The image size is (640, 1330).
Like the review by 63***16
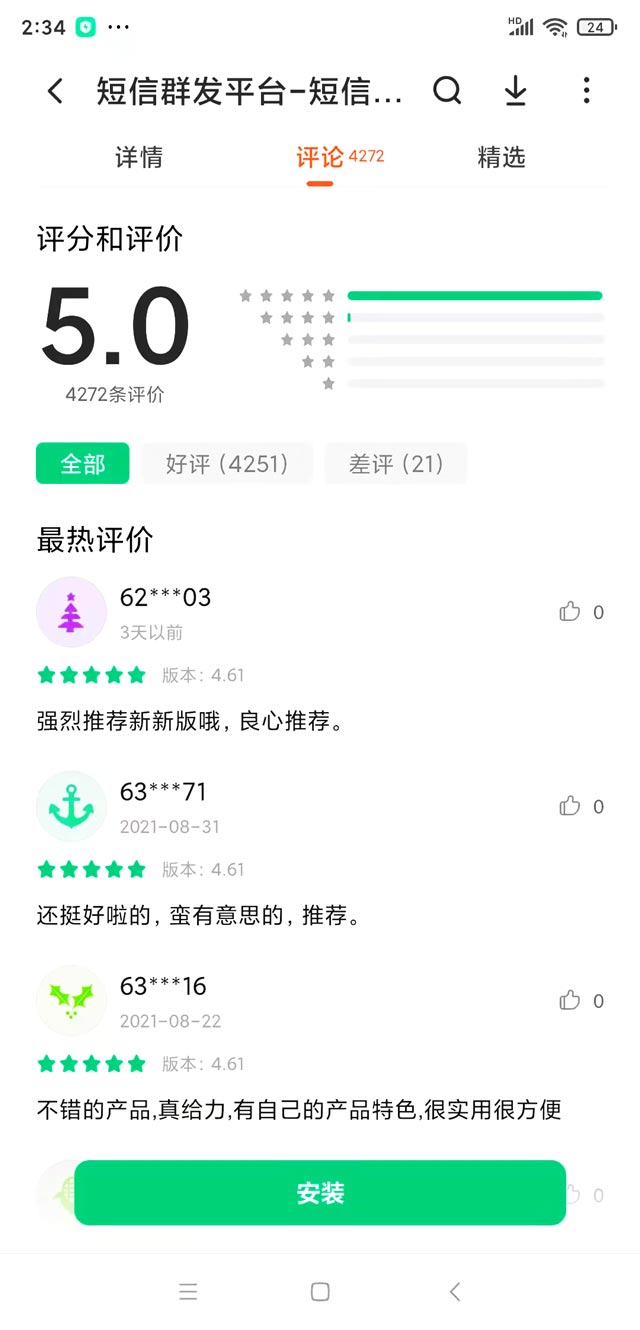coord(570,1000)
